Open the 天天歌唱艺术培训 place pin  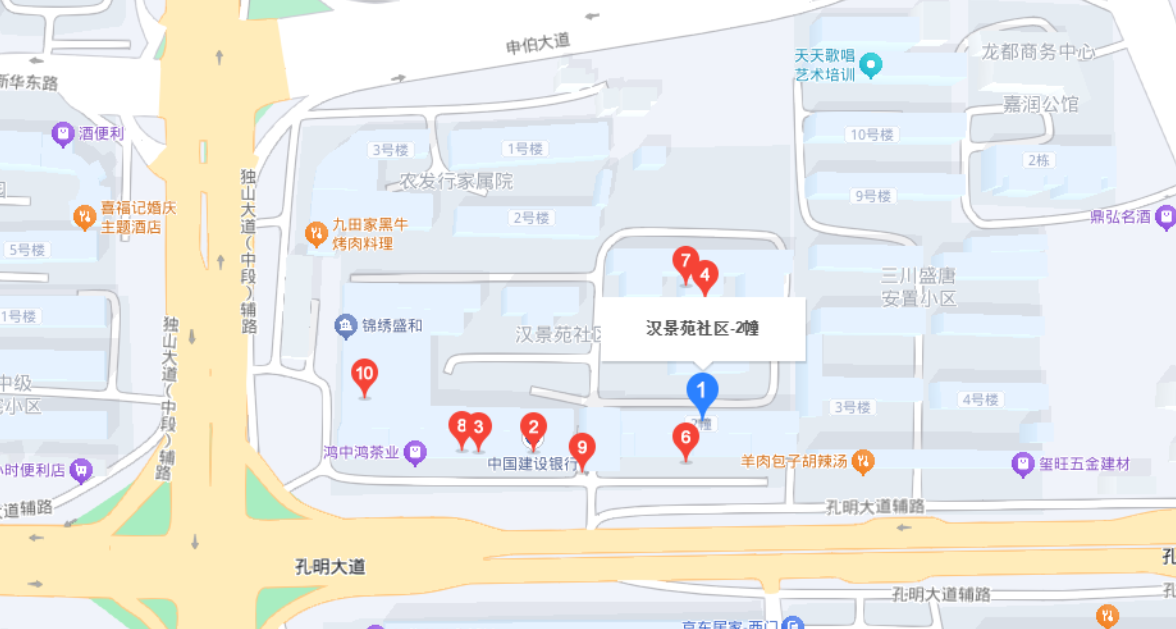tap(872, 66)
